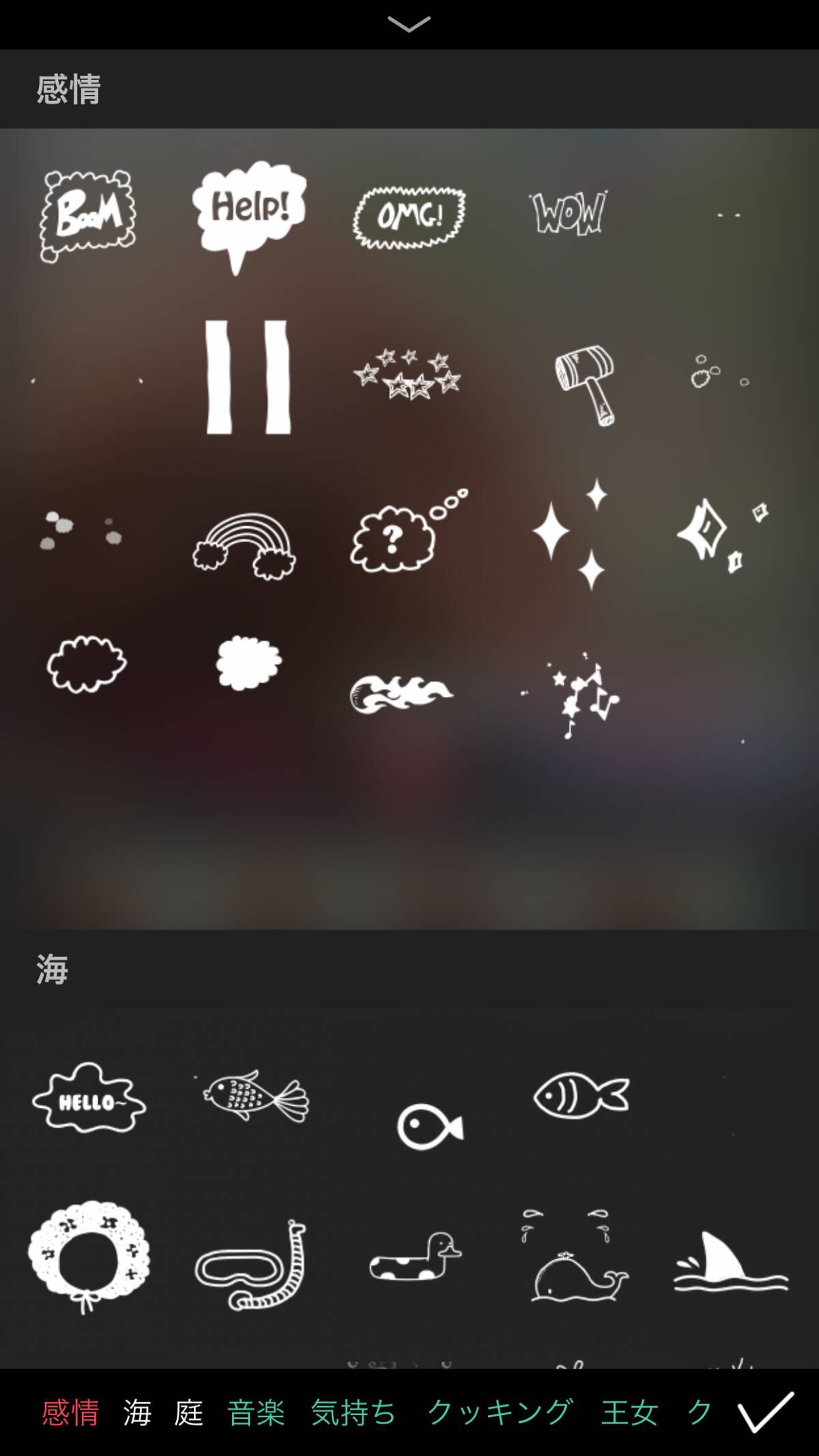819x1456 pixels.
Task: Pick the question mark thought bubble sticker
Action: [x=405, y=532]
